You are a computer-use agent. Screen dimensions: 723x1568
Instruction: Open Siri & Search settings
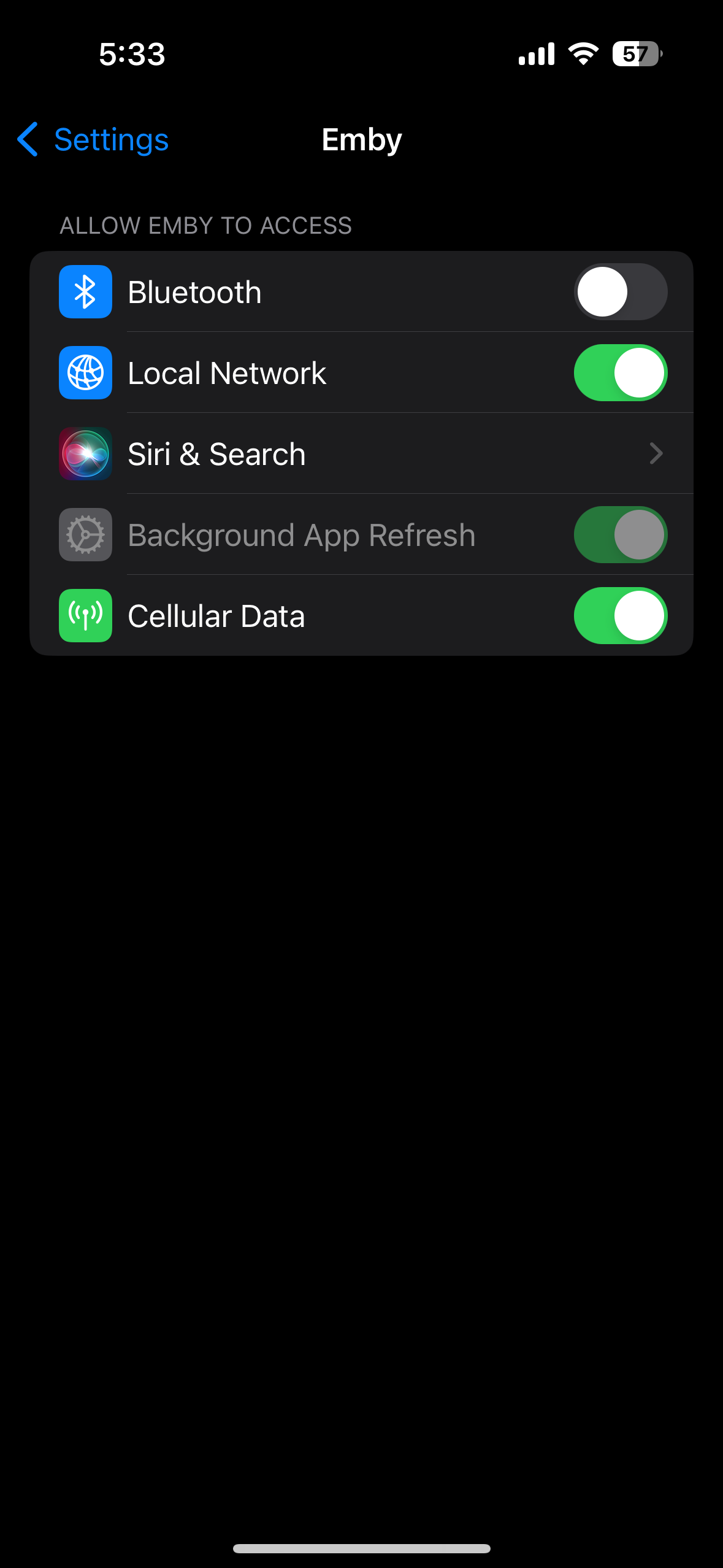(361, 453)
